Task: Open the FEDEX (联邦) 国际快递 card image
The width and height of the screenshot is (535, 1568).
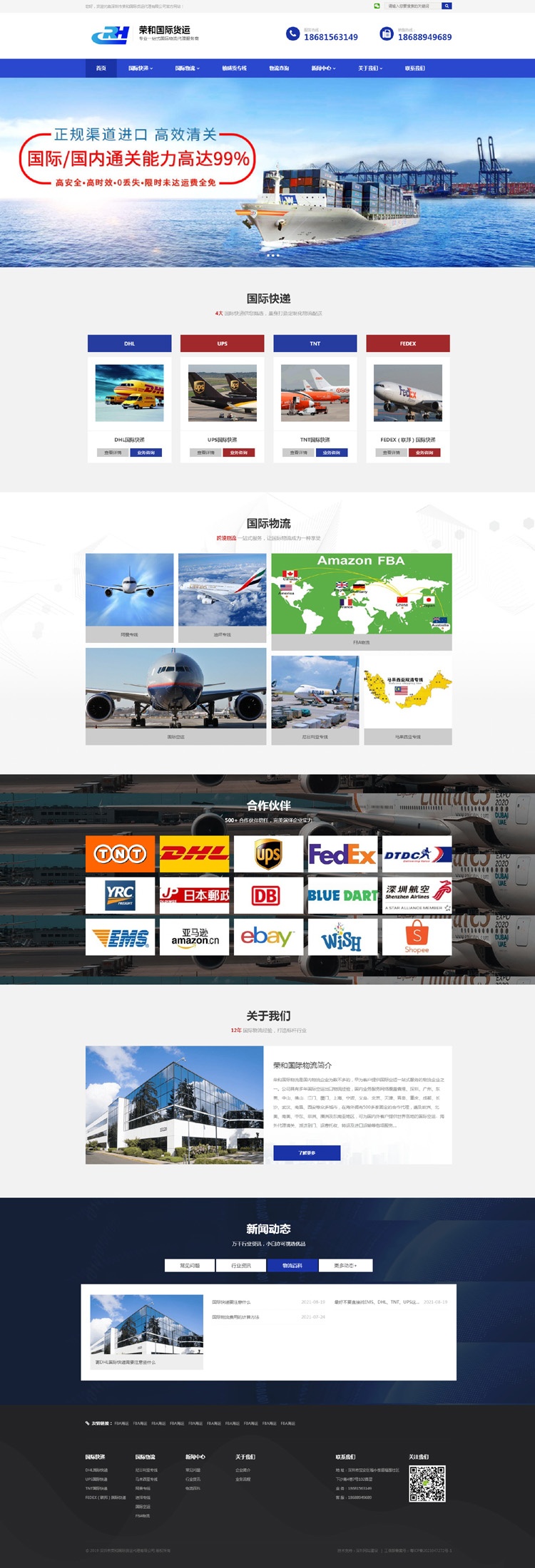Action: (x=407, y=393)
